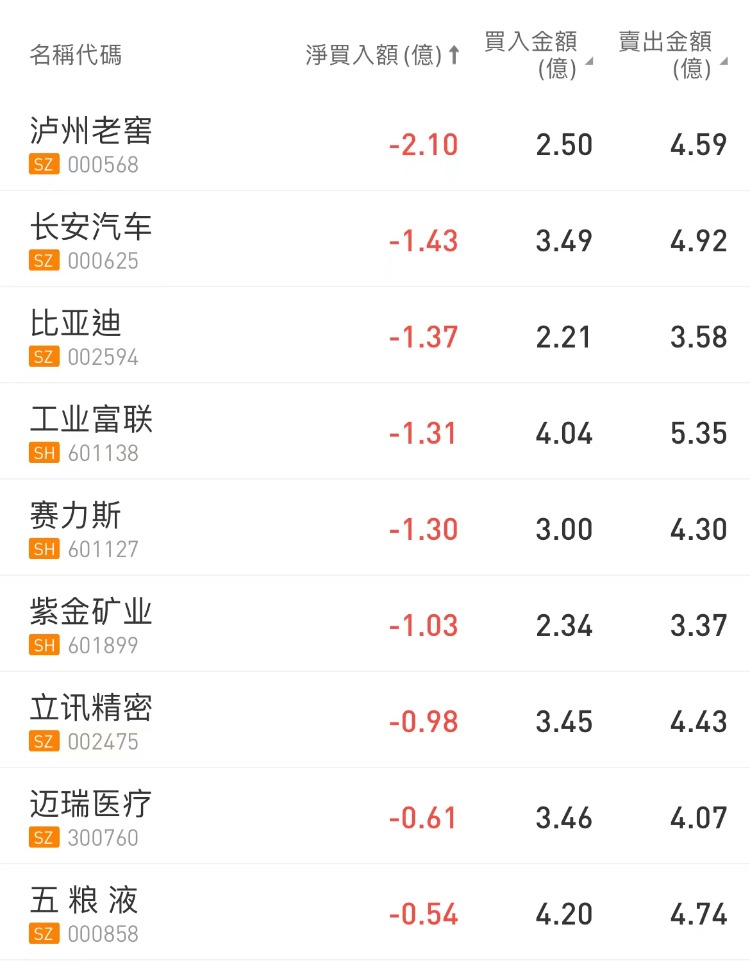View 长安汽车 stock details

[91, 240]
